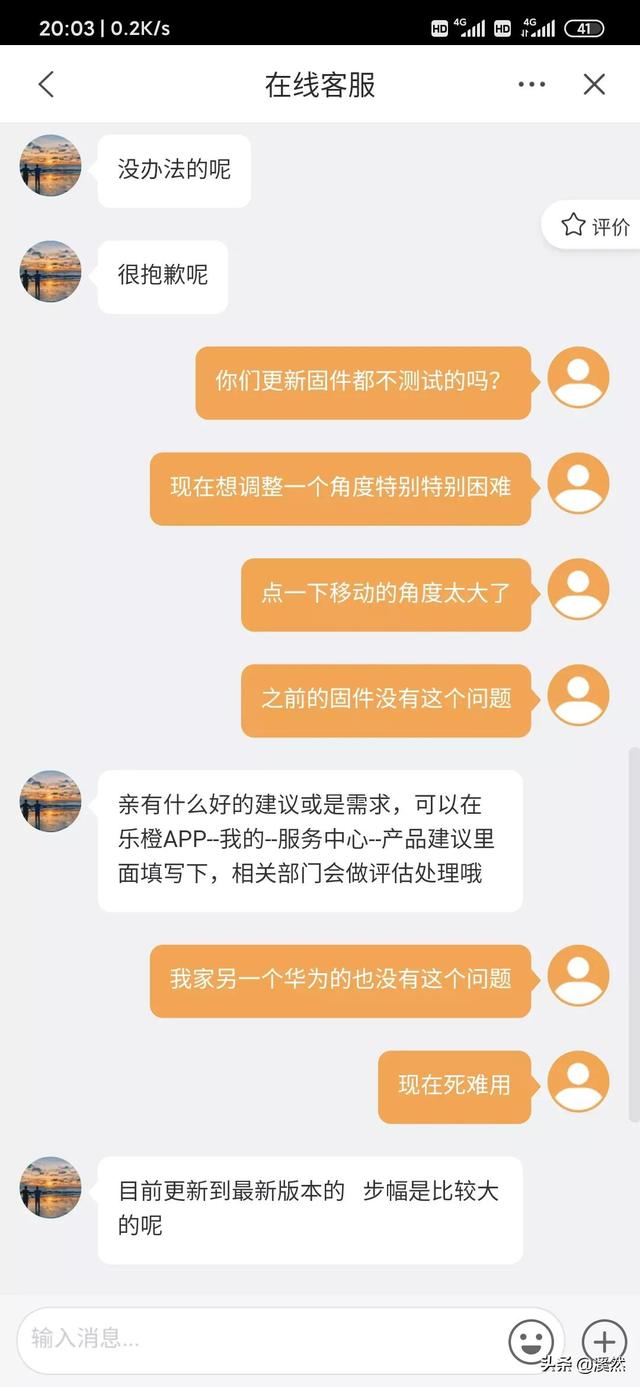
Task: Go back from the 在线客服 chat
Action: point(46,84)
